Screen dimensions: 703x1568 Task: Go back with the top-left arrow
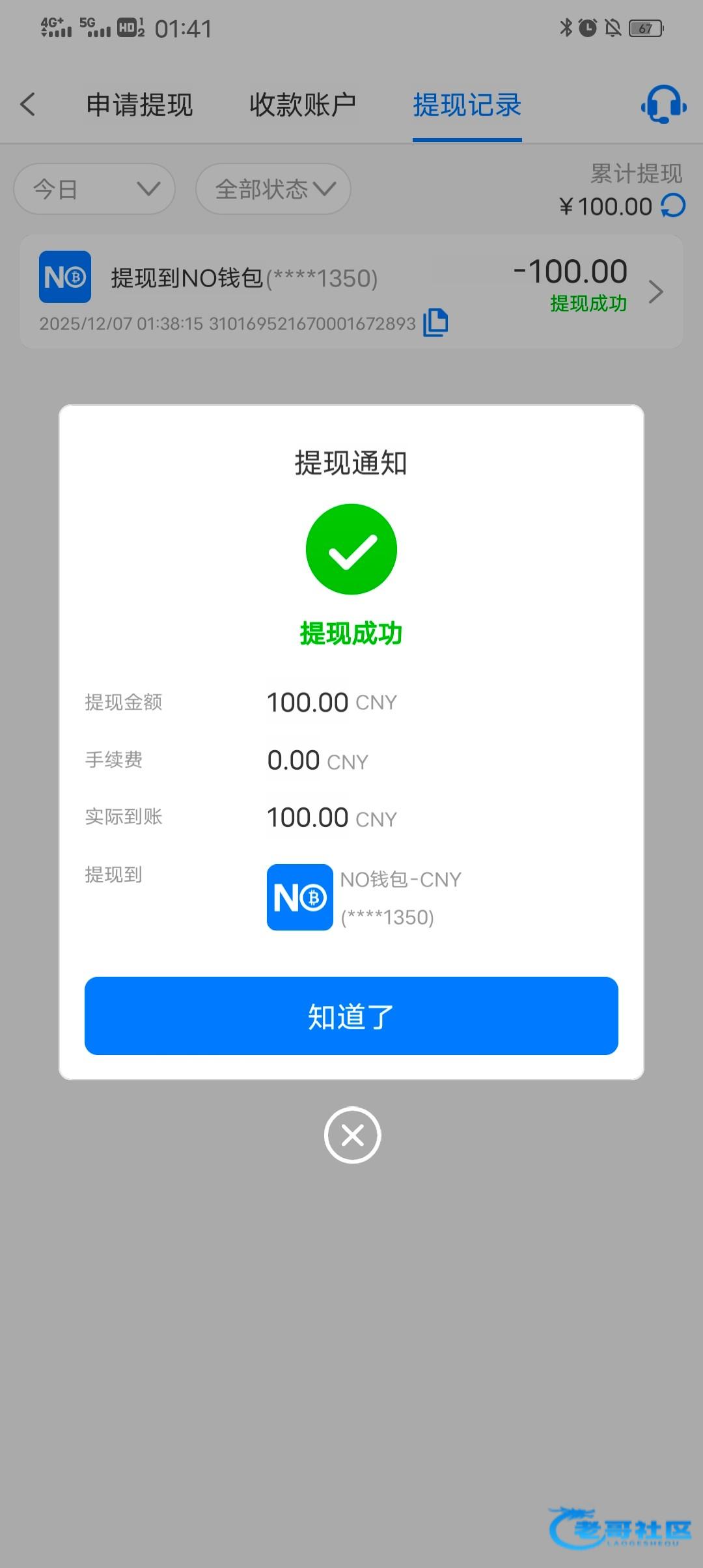[x=28, y=104]
